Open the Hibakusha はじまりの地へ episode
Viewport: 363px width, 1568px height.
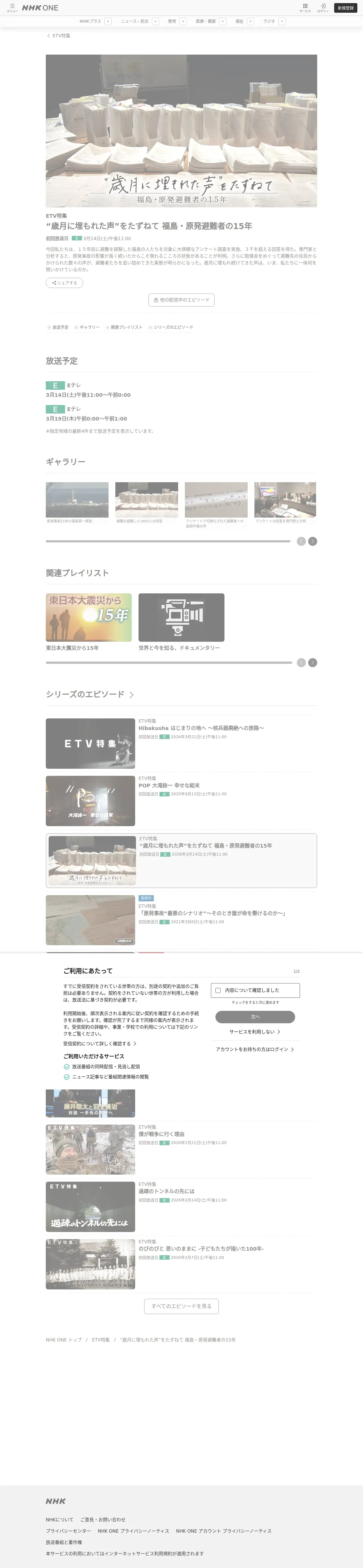tap(181, 743)
